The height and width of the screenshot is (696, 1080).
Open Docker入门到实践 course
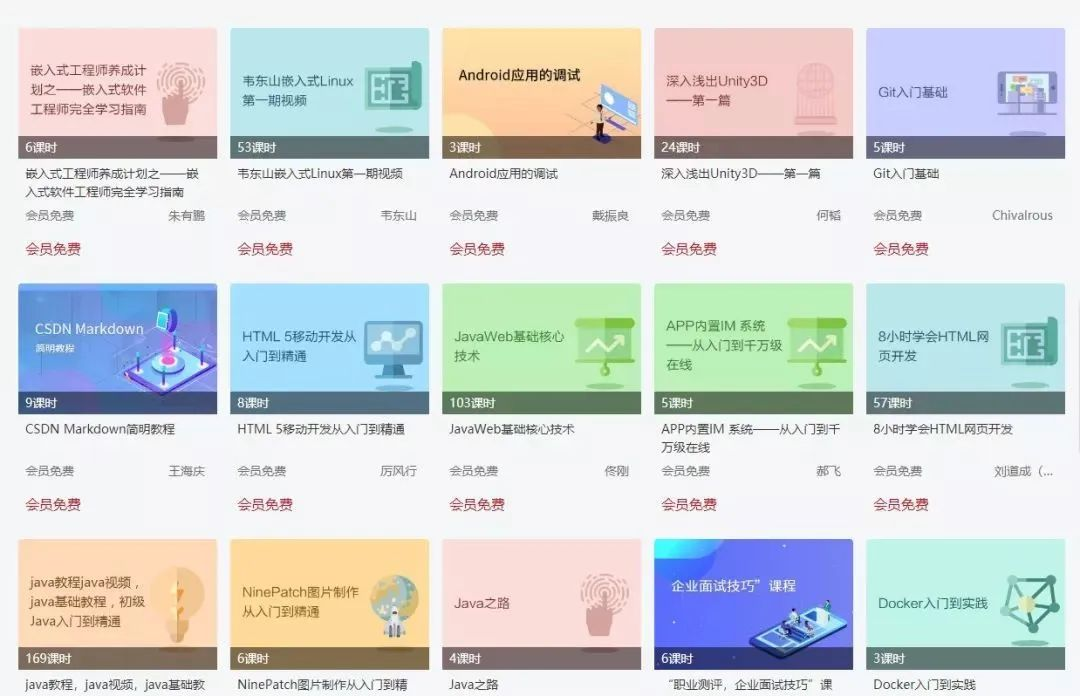[965, 604]
